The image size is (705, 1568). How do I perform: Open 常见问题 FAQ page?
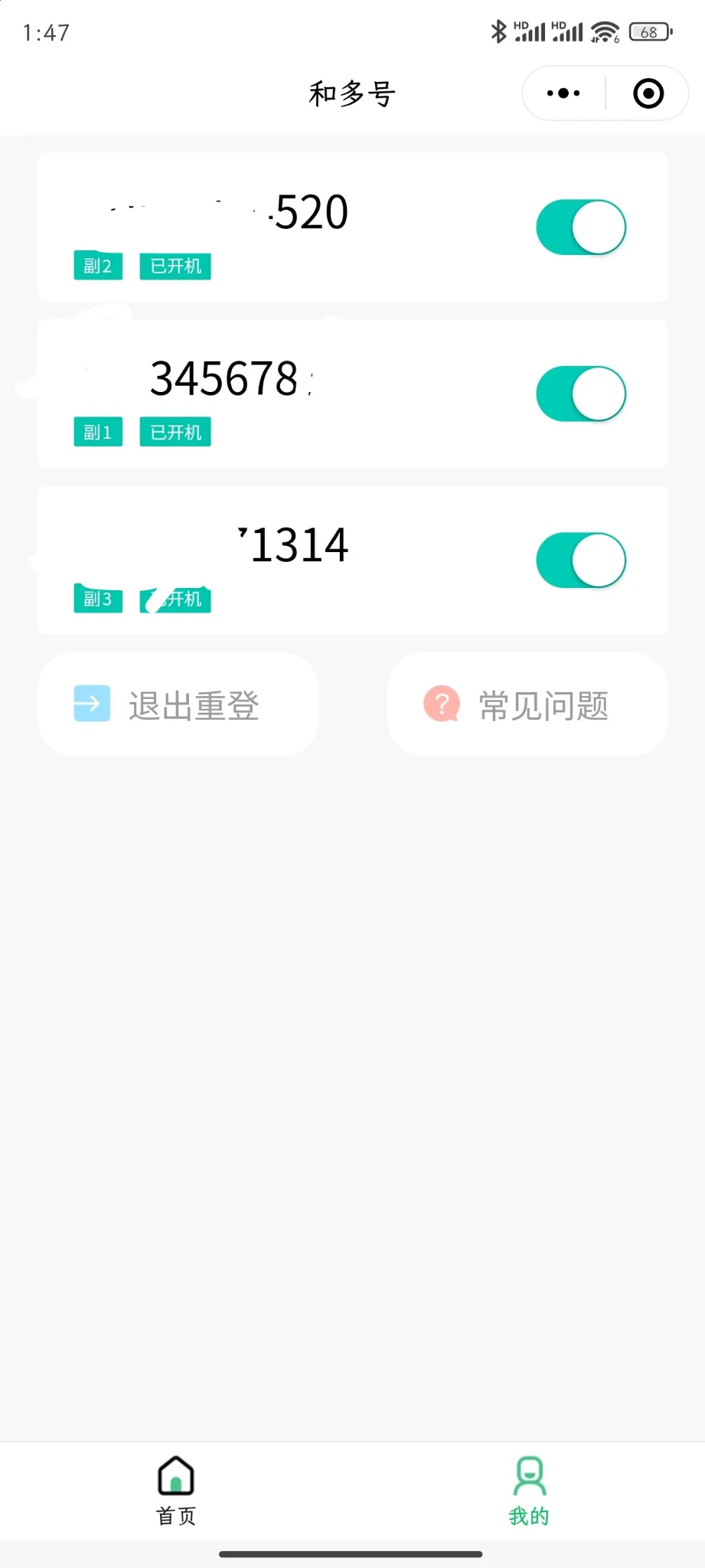click(x=527, y=704)
